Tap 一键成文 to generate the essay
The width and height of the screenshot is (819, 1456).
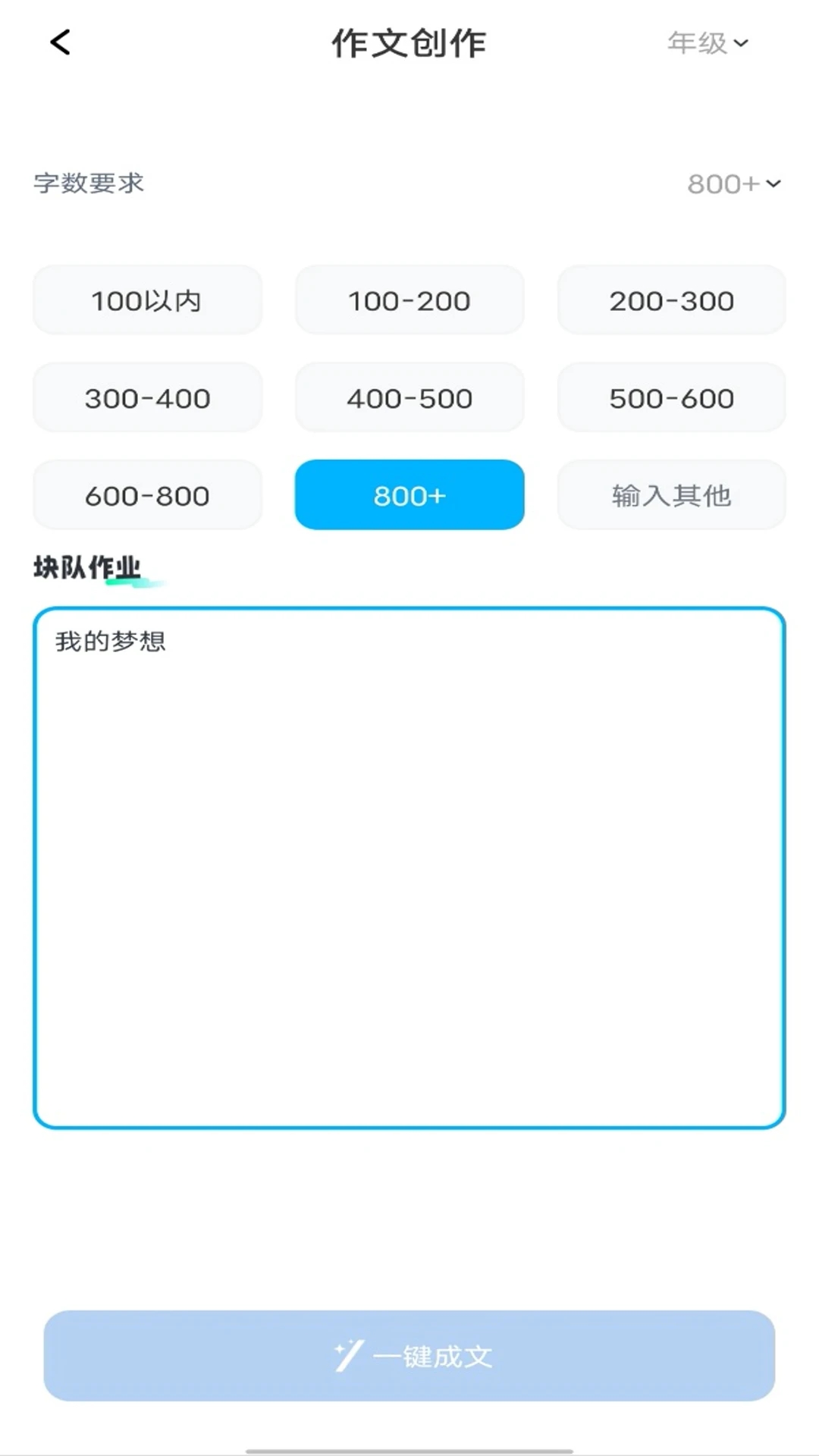pyautogui.click(x=409, y=1356)
